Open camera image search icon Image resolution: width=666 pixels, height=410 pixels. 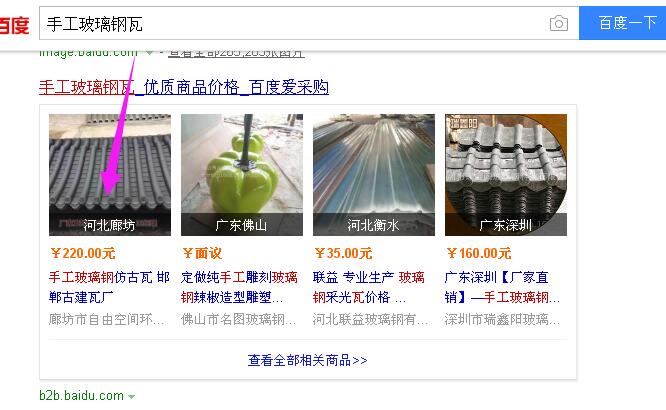pyautogui.click(x=559, y=23)
